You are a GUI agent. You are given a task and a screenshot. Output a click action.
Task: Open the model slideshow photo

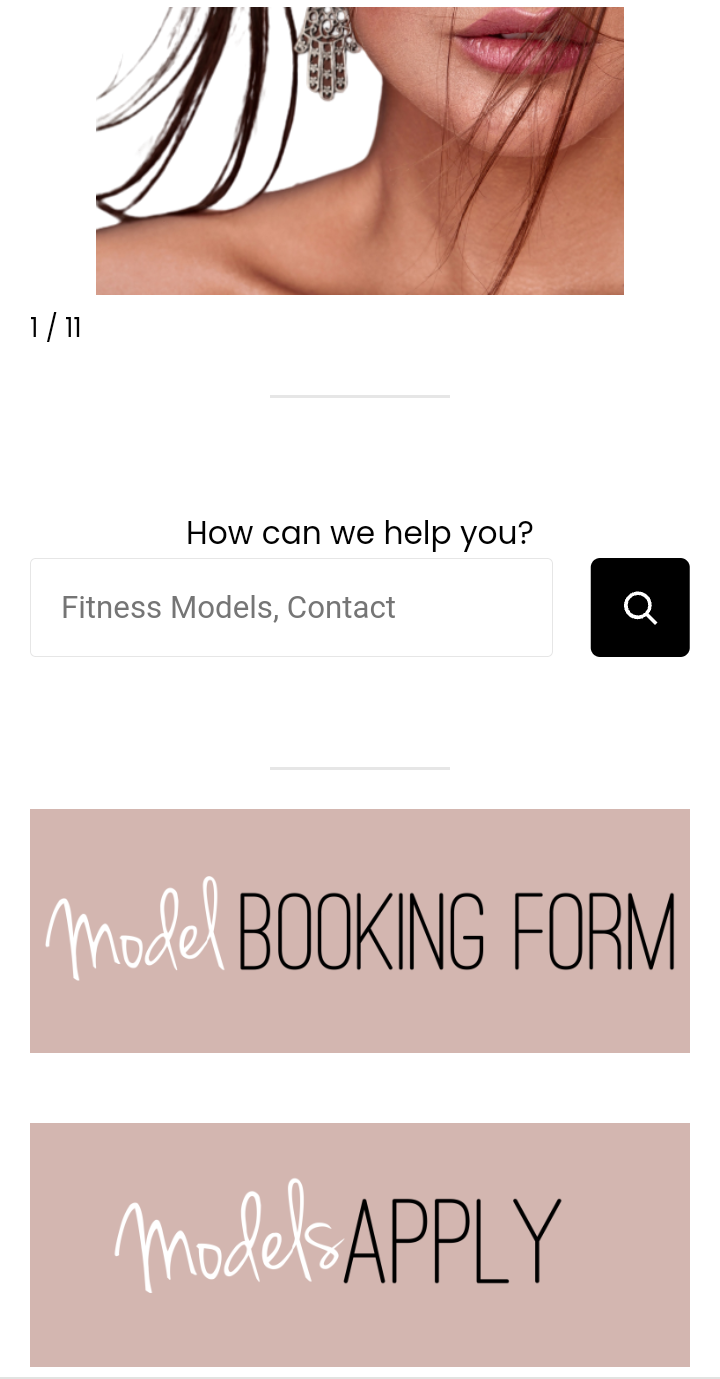[x=360, y=150]
